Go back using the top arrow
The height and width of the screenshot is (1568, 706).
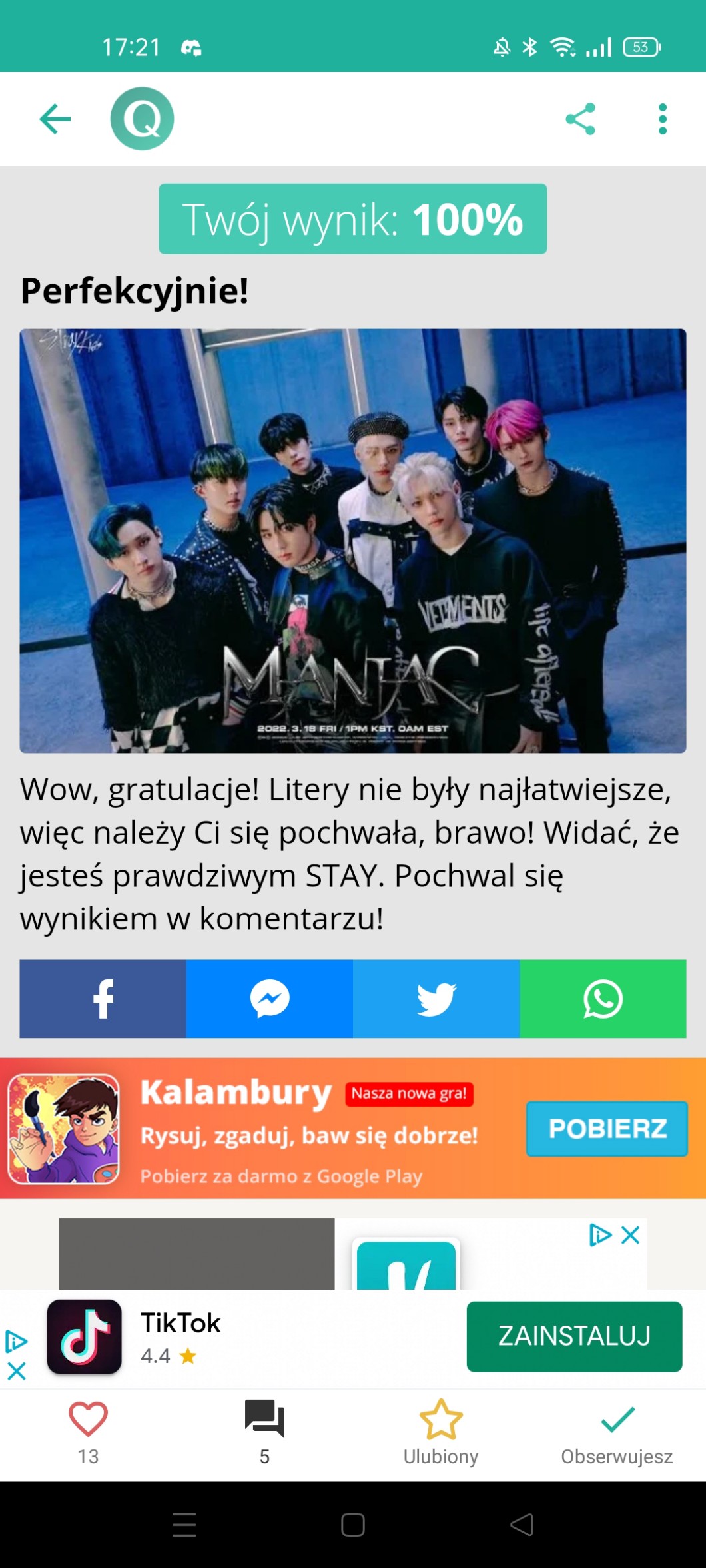tap(55, 119)
